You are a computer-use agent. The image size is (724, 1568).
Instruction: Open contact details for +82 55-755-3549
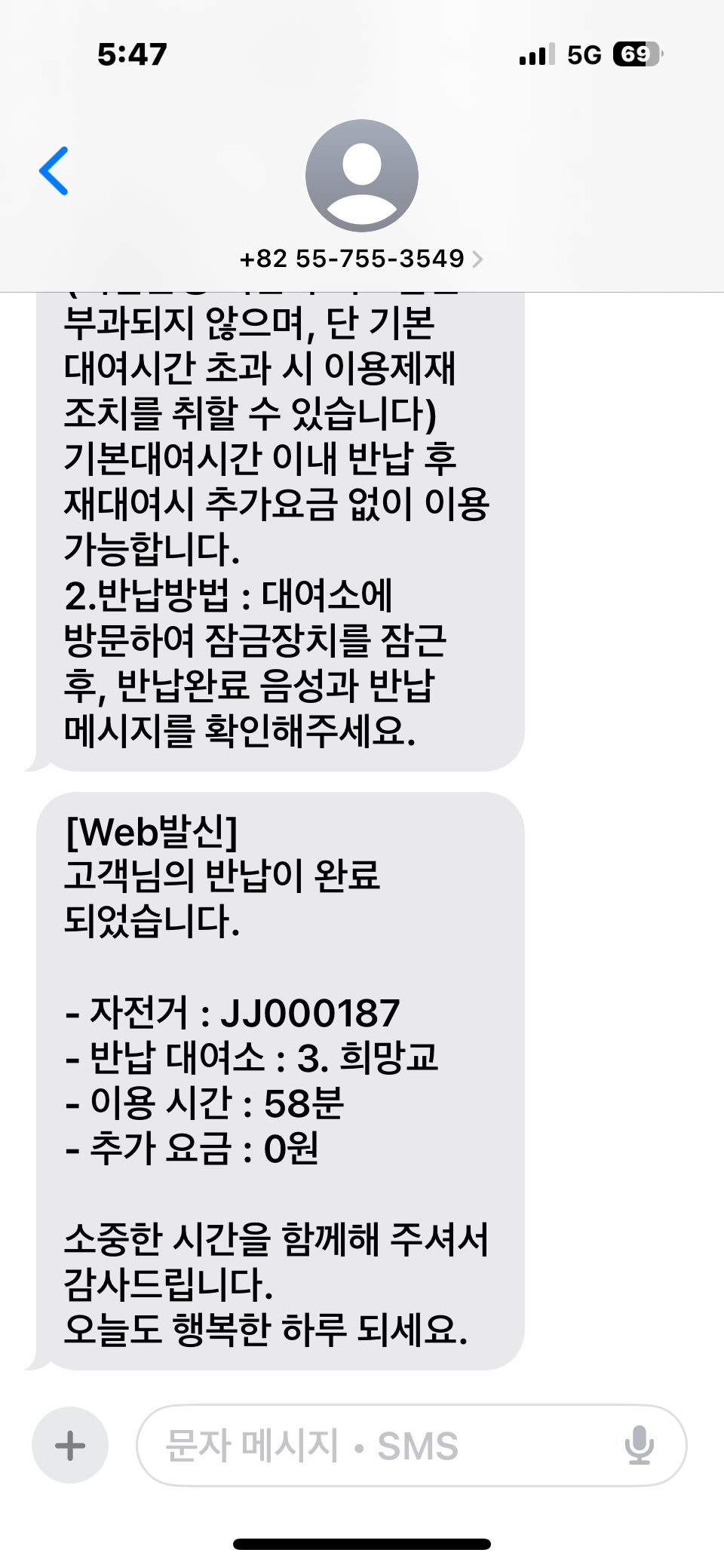coord(361,259)
